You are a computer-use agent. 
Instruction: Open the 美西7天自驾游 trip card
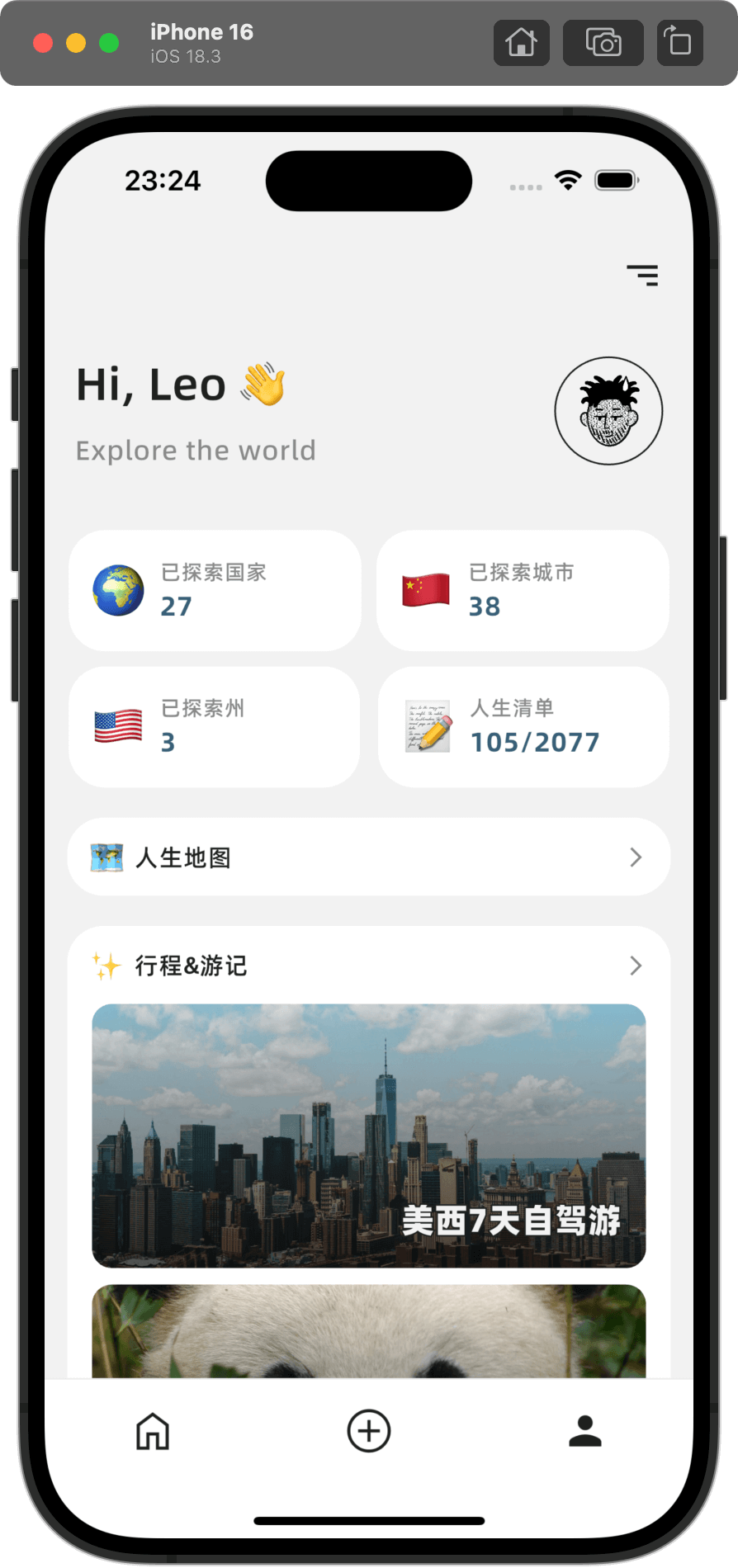pyautogui.click(x=368, y=1135)
